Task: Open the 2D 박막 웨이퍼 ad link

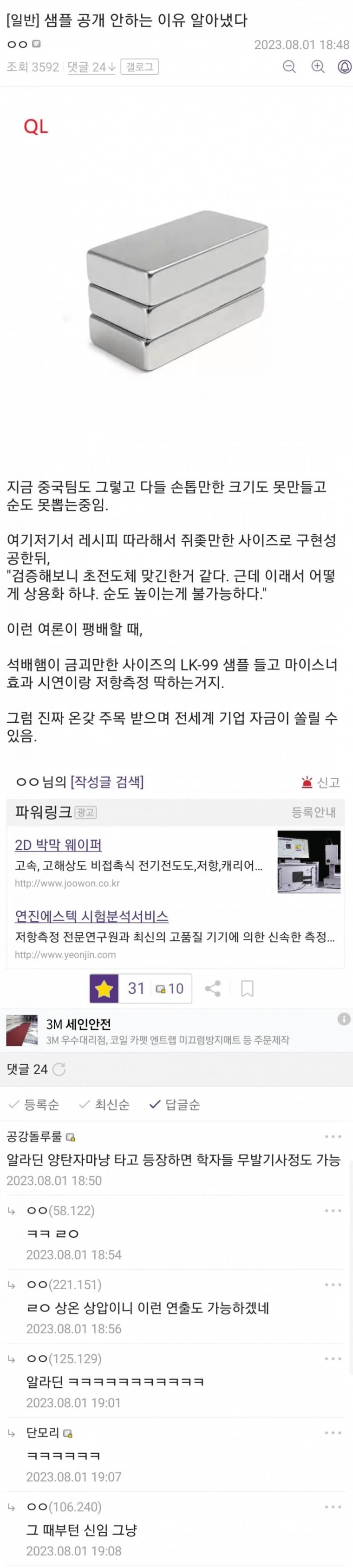Action: 58,845
